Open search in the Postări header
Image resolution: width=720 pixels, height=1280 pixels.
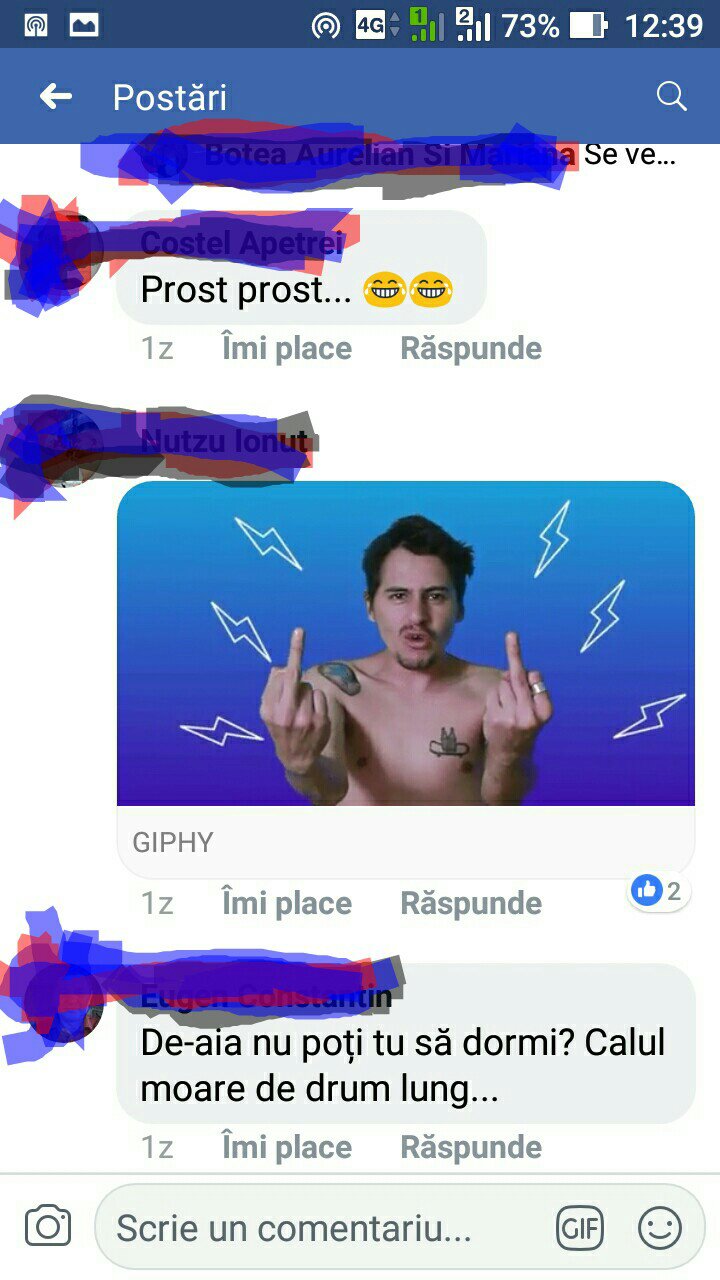[x=671, y=97]
